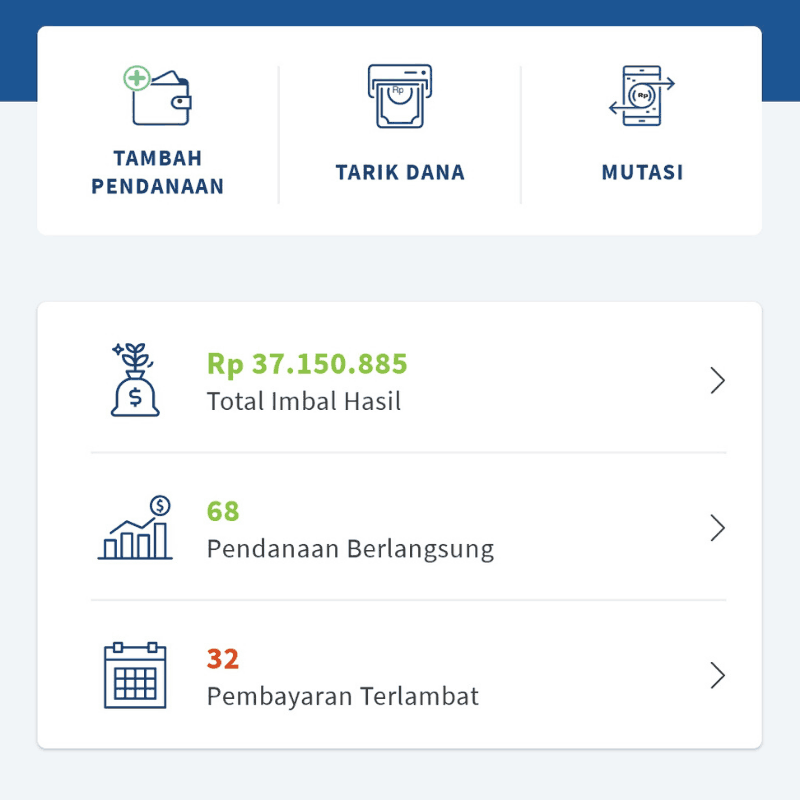Open Mutasi transaction history
The width and height of the screenshot is (800, 800).
tap(642, 132)
